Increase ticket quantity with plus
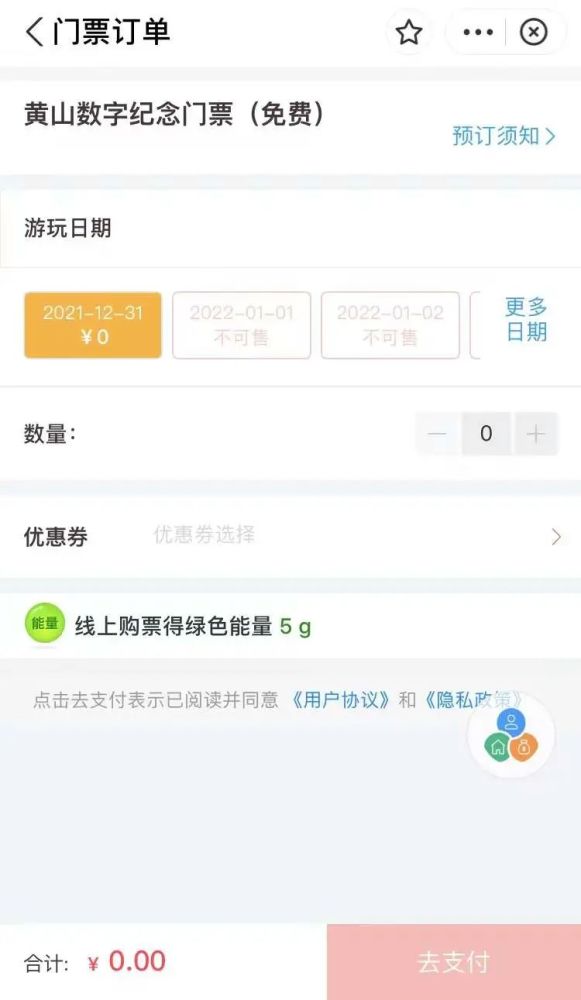The image size is (581, 1000). click(x=536, y=434)
